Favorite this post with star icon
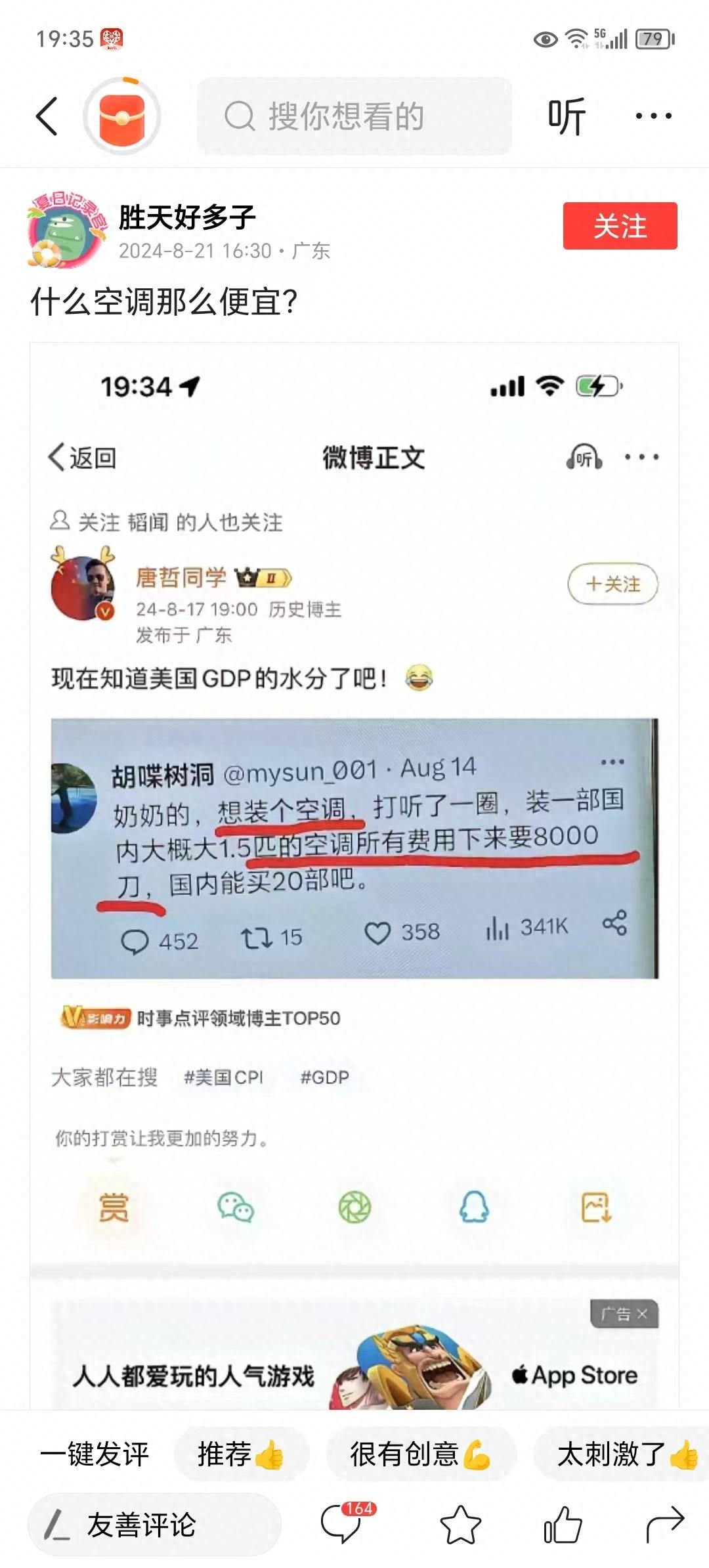 pyautogui.click(x=460, y=1525)
